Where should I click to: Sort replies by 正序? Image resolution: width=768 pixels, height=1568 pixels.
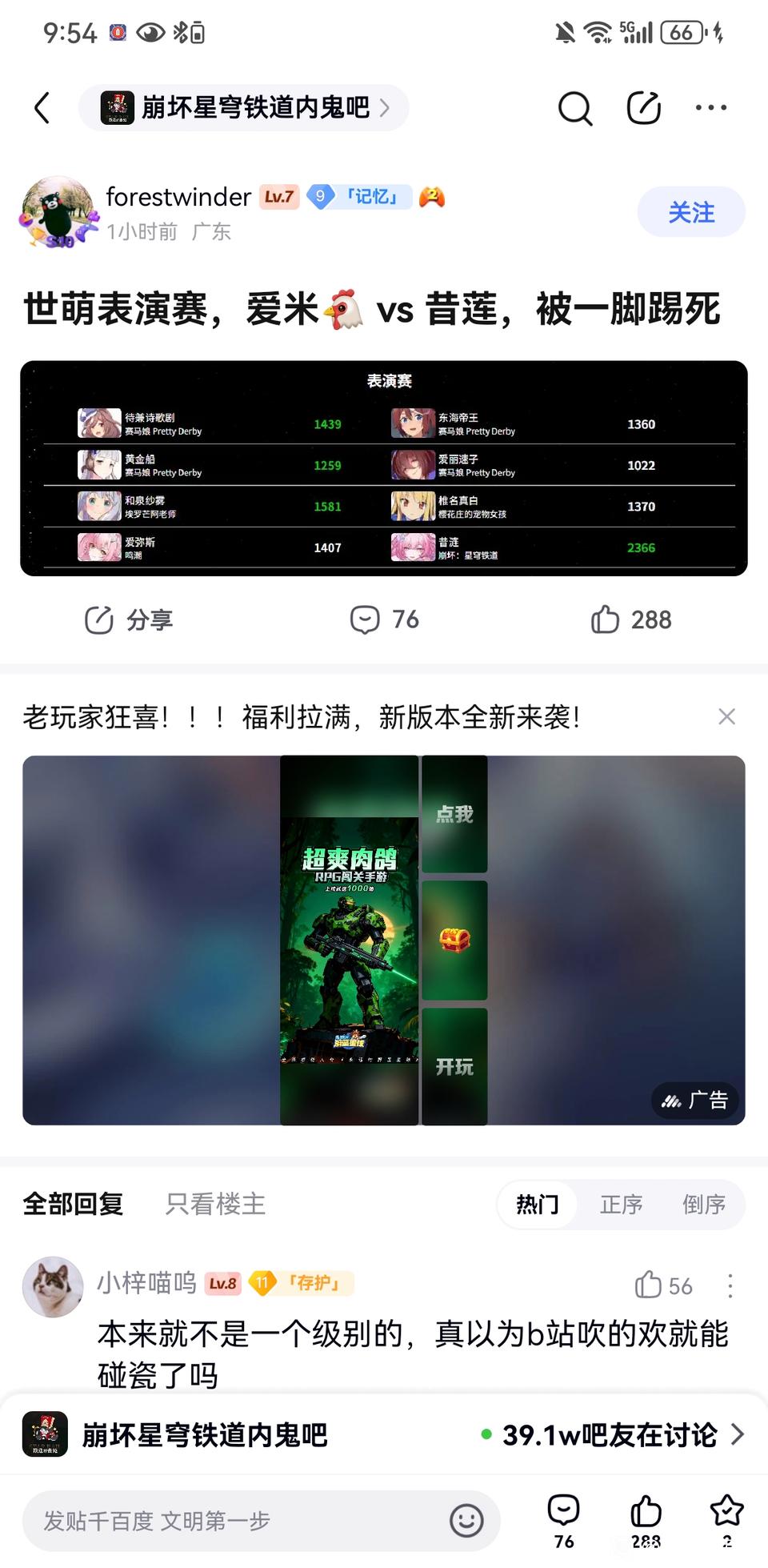[622, 1204]
